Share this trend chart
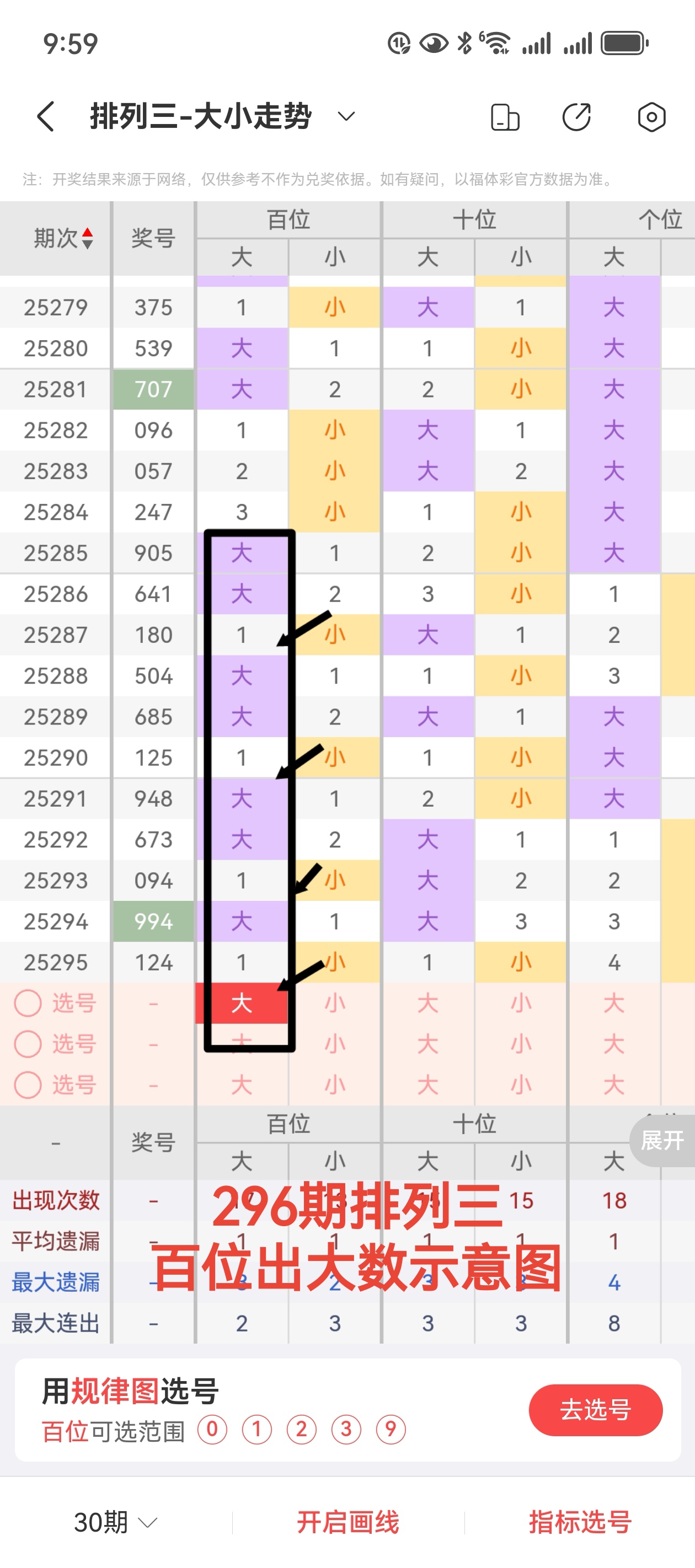 point(576,117)
